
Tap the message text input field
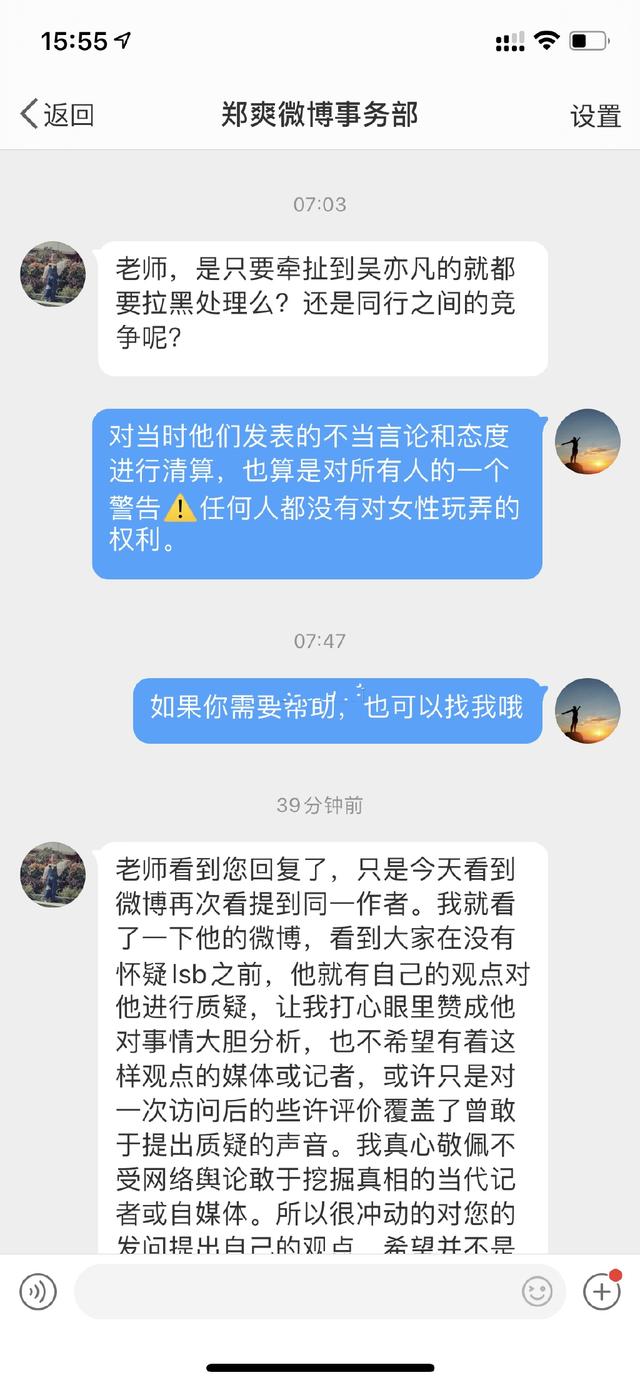click(x=295, y=1291)
